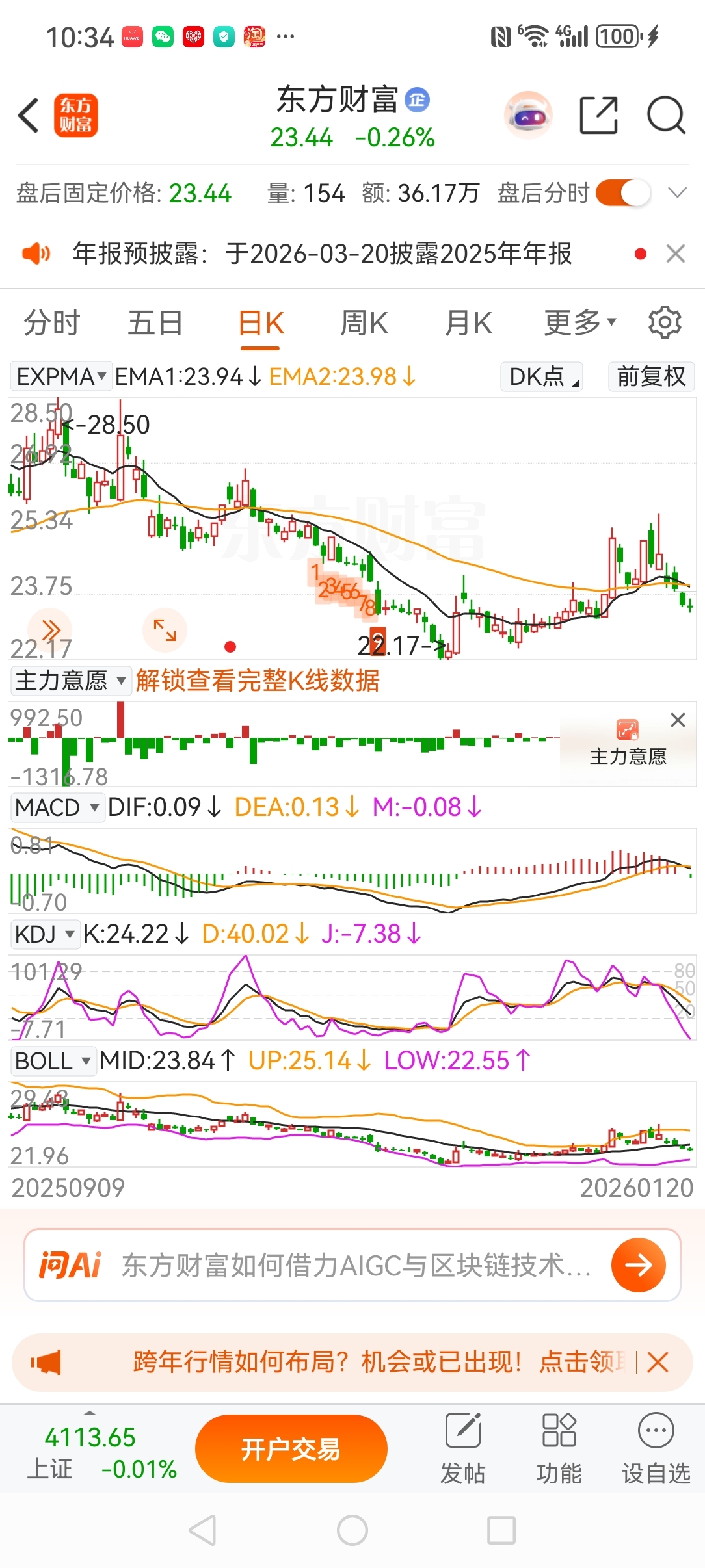Select the 月K tab
Image resolution: width=705 pixels, height=1568 pixels.
pyautogui.click(x=468, y=323)
